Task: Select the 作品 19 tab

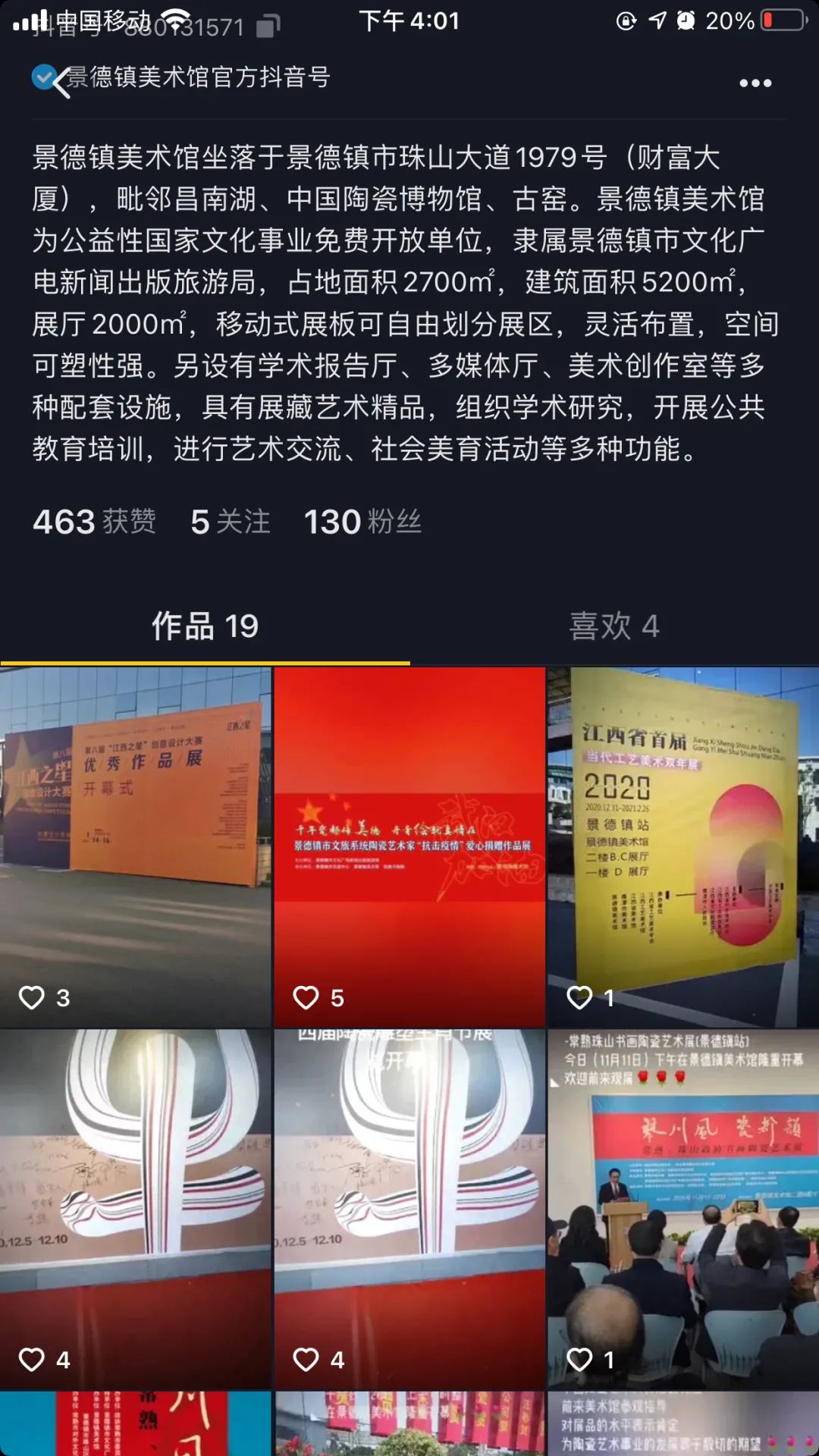Action: (205, 626)
